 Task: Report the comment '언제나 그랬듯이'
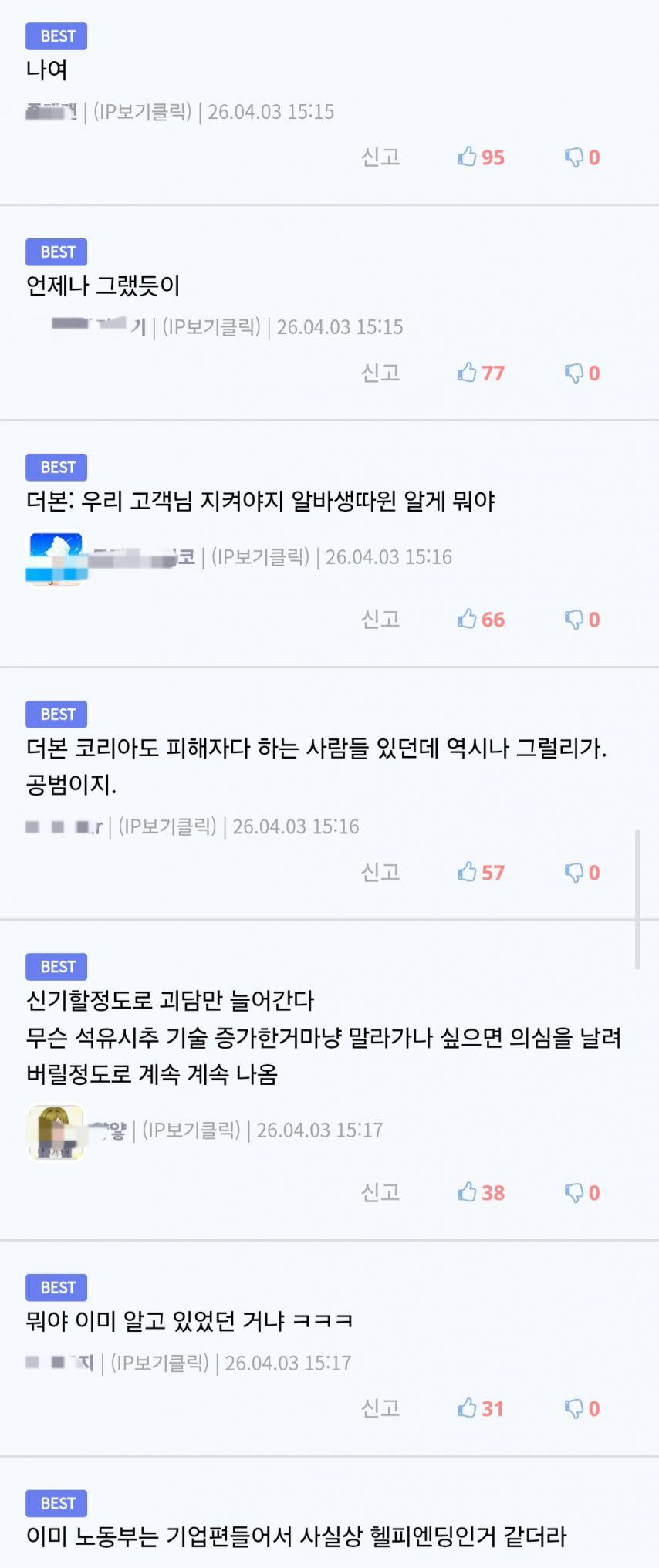(380, 373)
